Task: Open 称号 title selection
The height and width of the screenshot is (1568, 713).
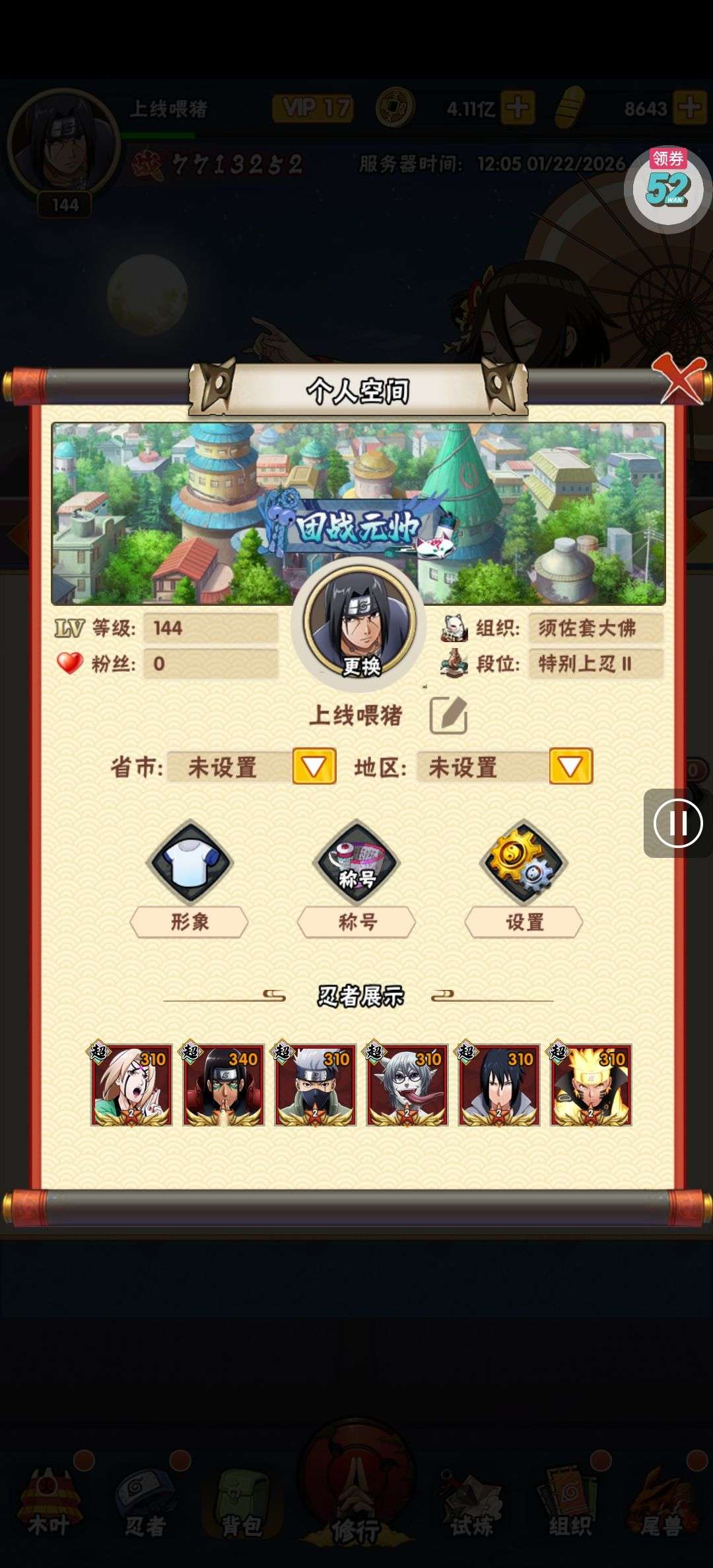Action: coord(357,863)
